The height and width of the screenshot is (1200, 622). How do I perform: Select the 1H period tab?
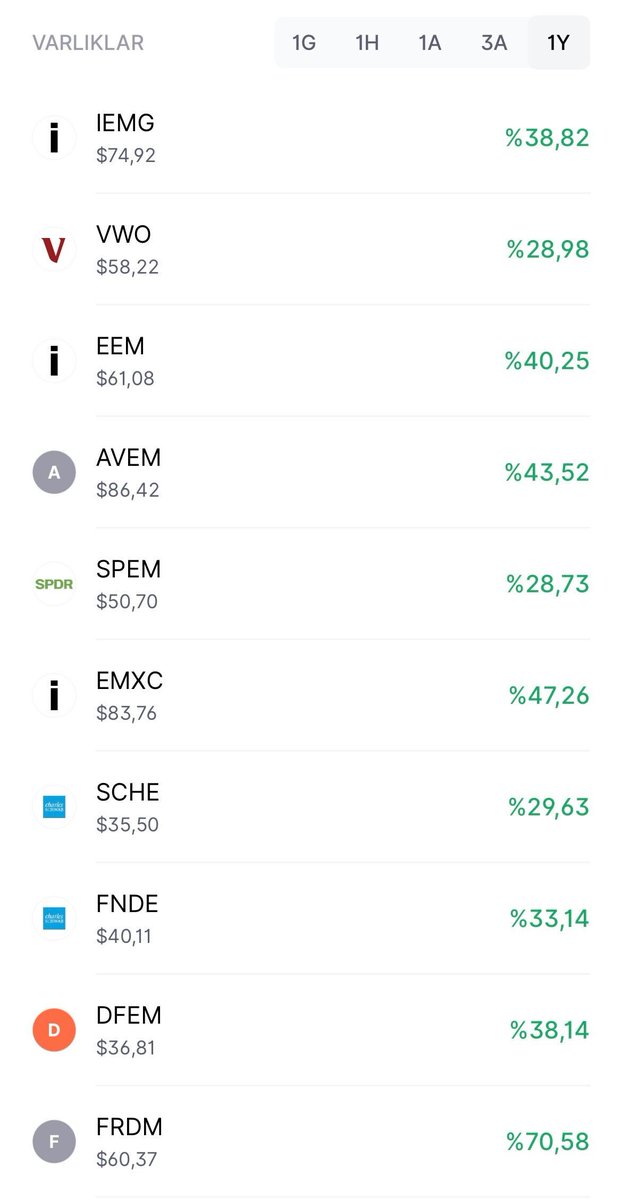click(367, 43)
